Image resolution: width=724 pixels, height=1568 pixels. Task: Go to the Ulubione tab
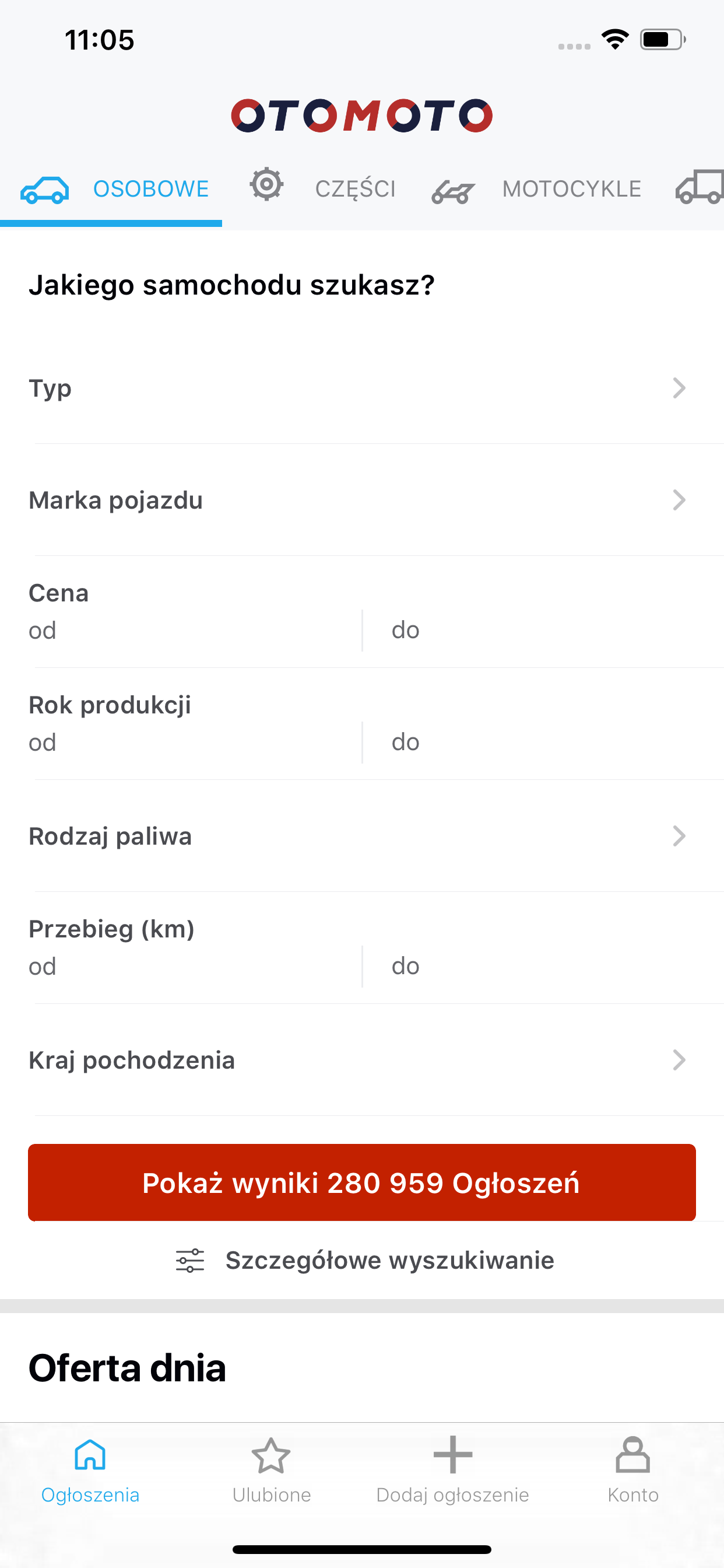click(271, 1469)
